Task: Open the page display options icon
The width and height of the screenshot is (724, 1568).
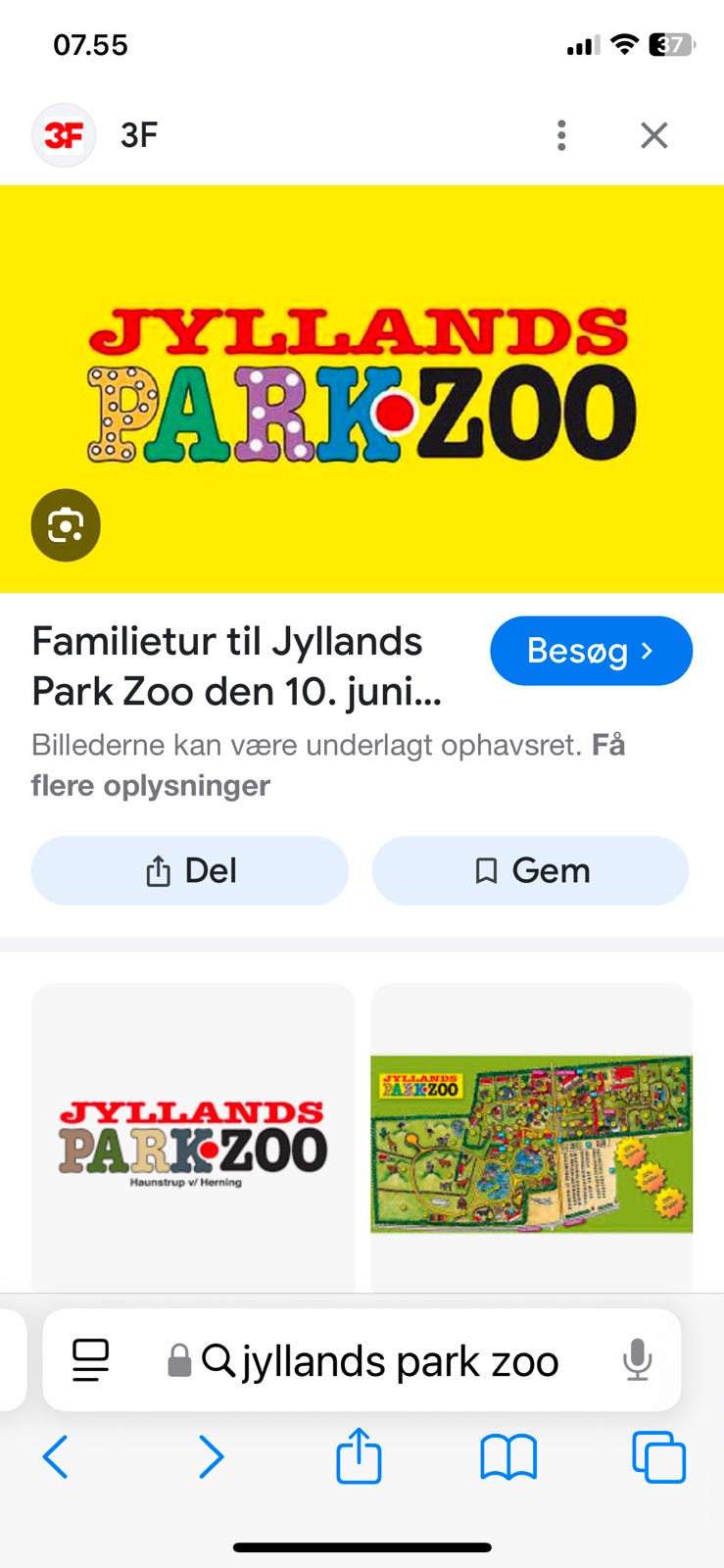Action: tap(90, 1360)
